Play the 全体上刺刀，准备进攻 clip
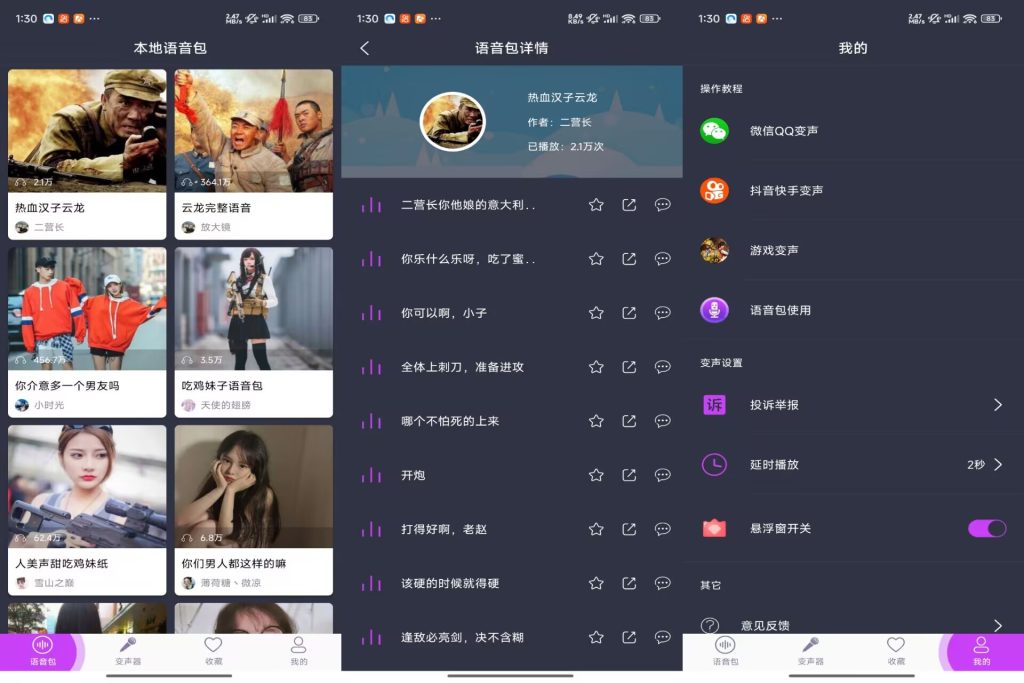Image resolution: width=1024 pixels, height=683 pixels. pos(371,367)
